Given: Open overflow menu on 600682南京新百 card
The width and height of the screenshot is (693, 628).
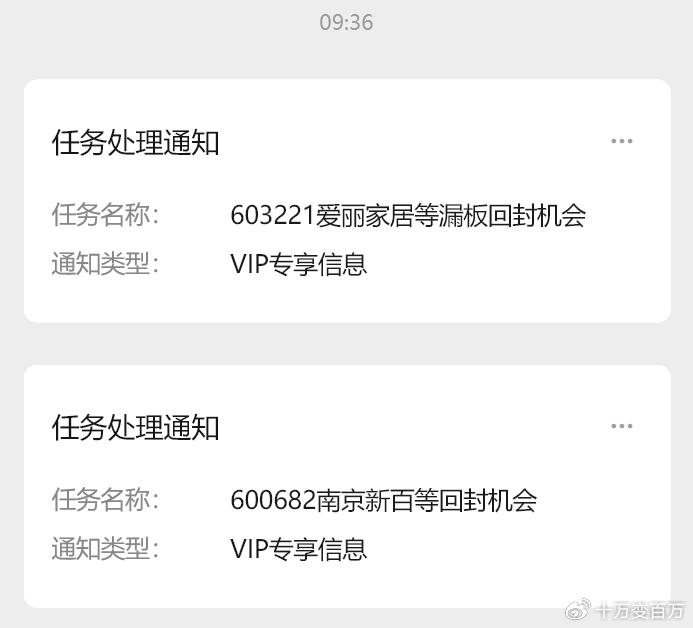Looking at the screenshot, I should coord(622,427).
